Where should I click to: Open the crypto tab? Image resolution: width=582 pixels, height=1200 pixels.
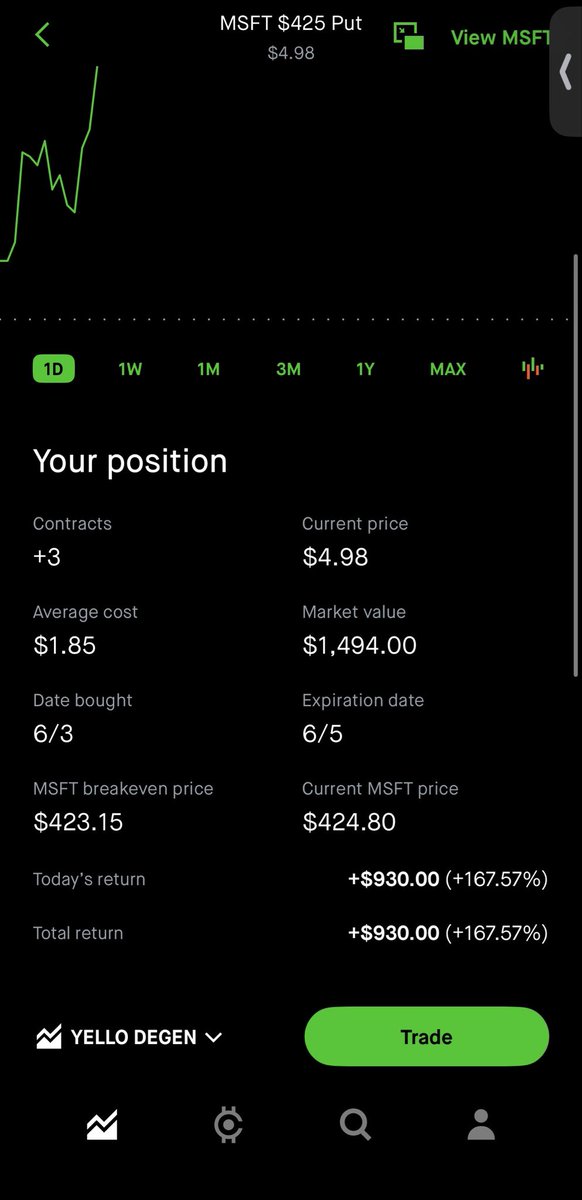click(x=228, y=1126)
